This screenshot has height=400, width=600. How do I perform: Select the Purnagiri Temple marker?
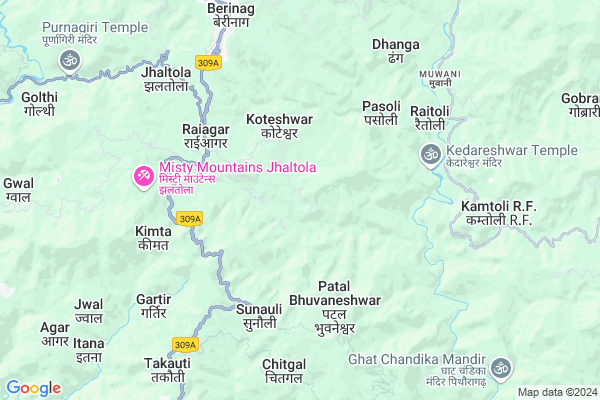pos(70,60)
